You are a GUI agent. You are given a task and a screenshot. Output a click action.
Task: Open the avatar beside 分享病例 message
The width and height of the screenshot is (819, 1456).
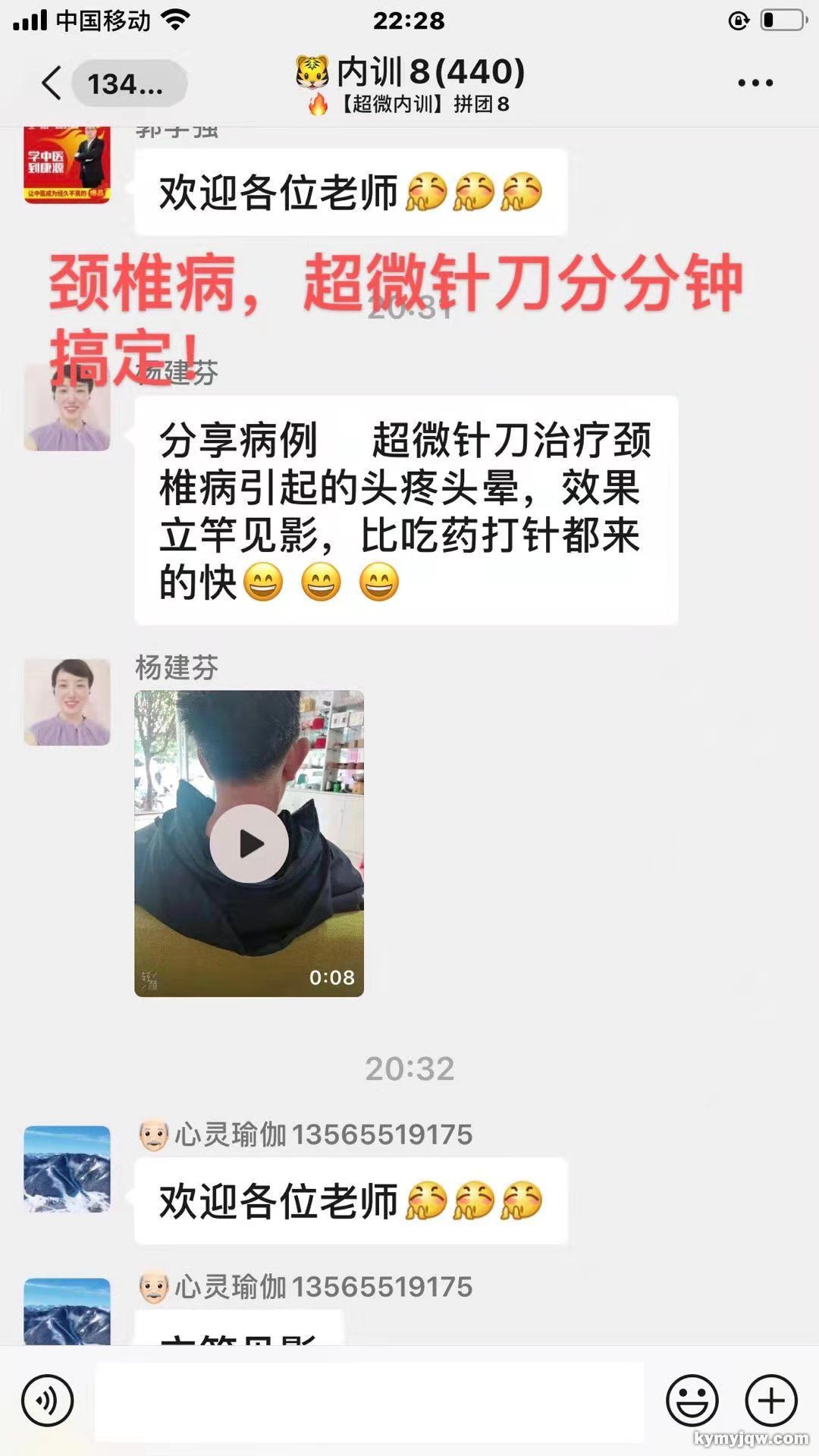point(67,407)
